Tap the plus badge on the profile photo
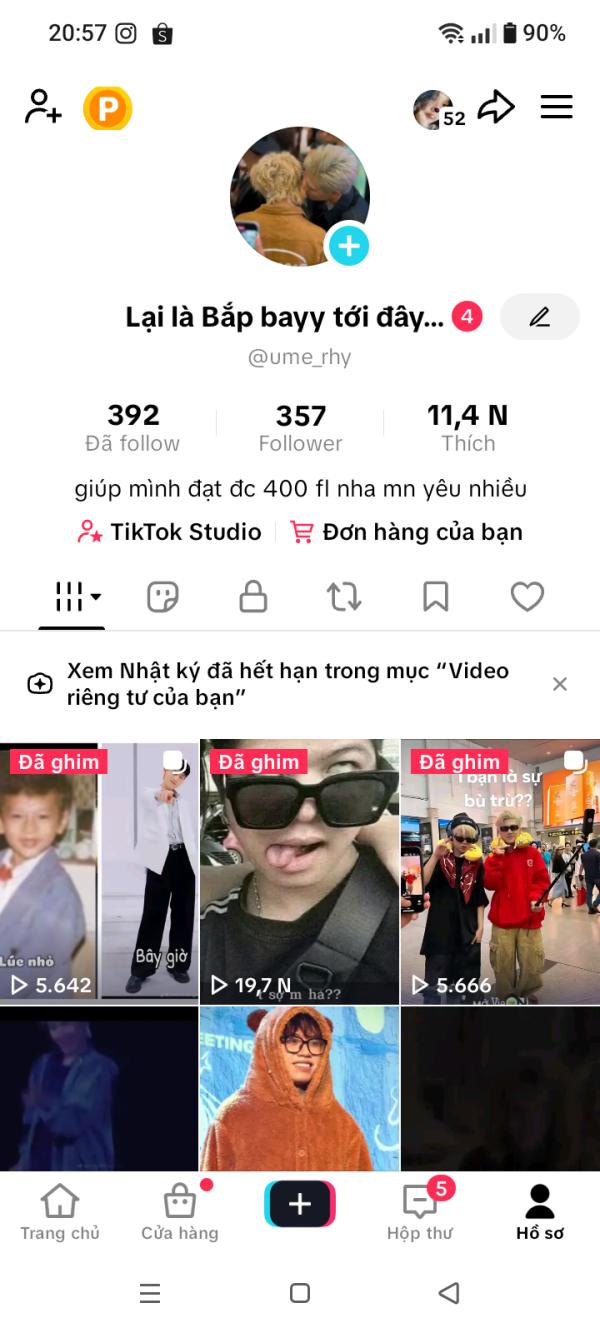The width and height of the screenshot is (600, 1333). (348, 245)
